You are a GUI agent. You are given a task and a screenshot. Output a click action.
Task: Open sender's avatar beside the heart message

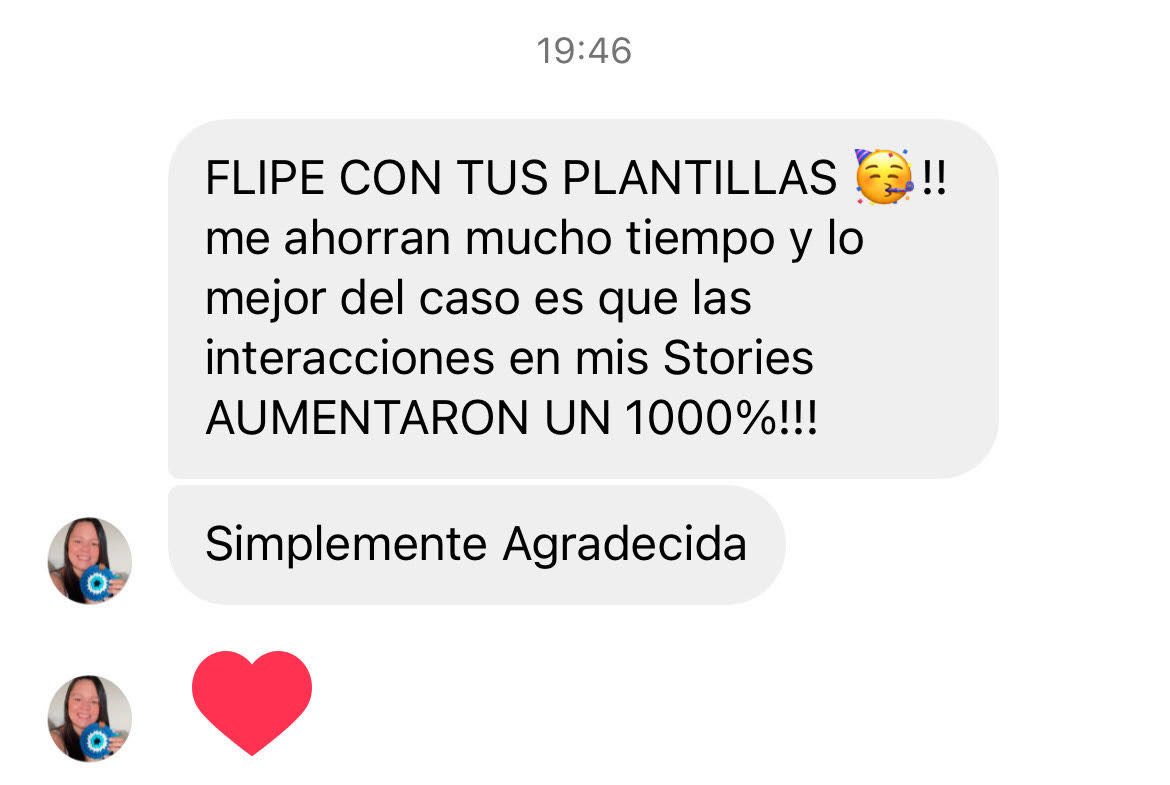[x=90, y=717]
